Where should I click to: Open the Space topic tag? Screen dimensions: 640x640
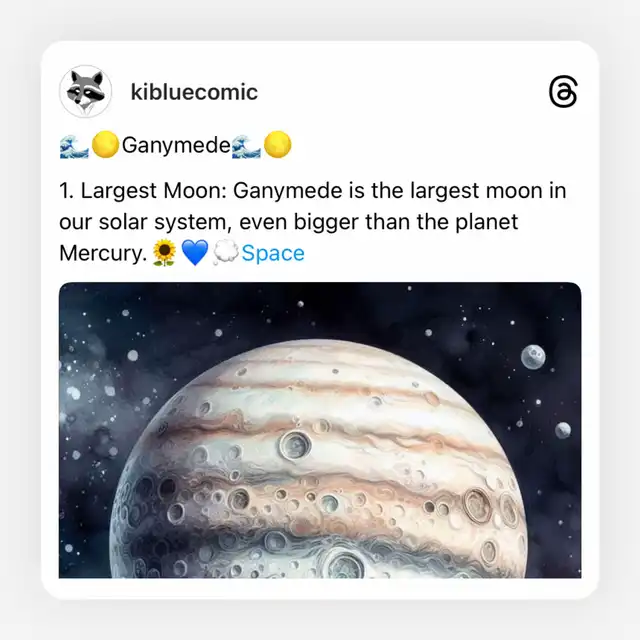[273, 253]
